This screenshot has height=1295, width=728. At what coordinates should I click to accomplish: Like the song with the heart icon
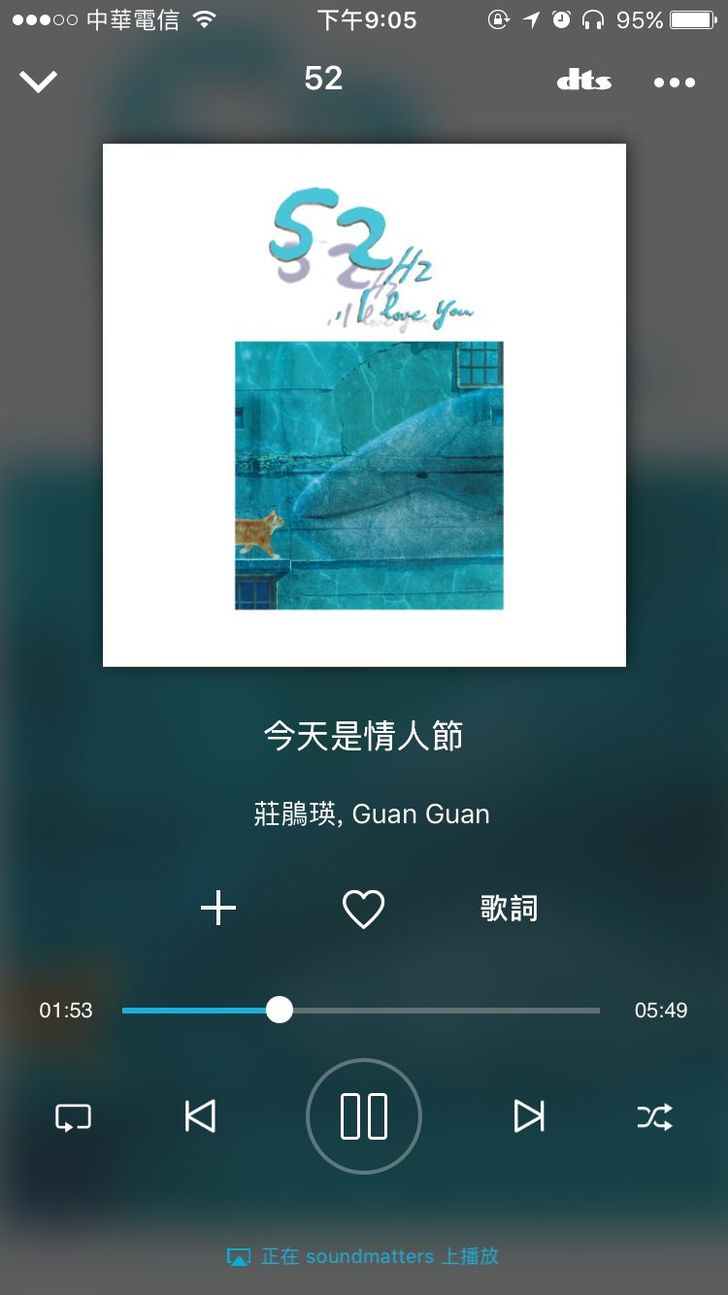363,909
